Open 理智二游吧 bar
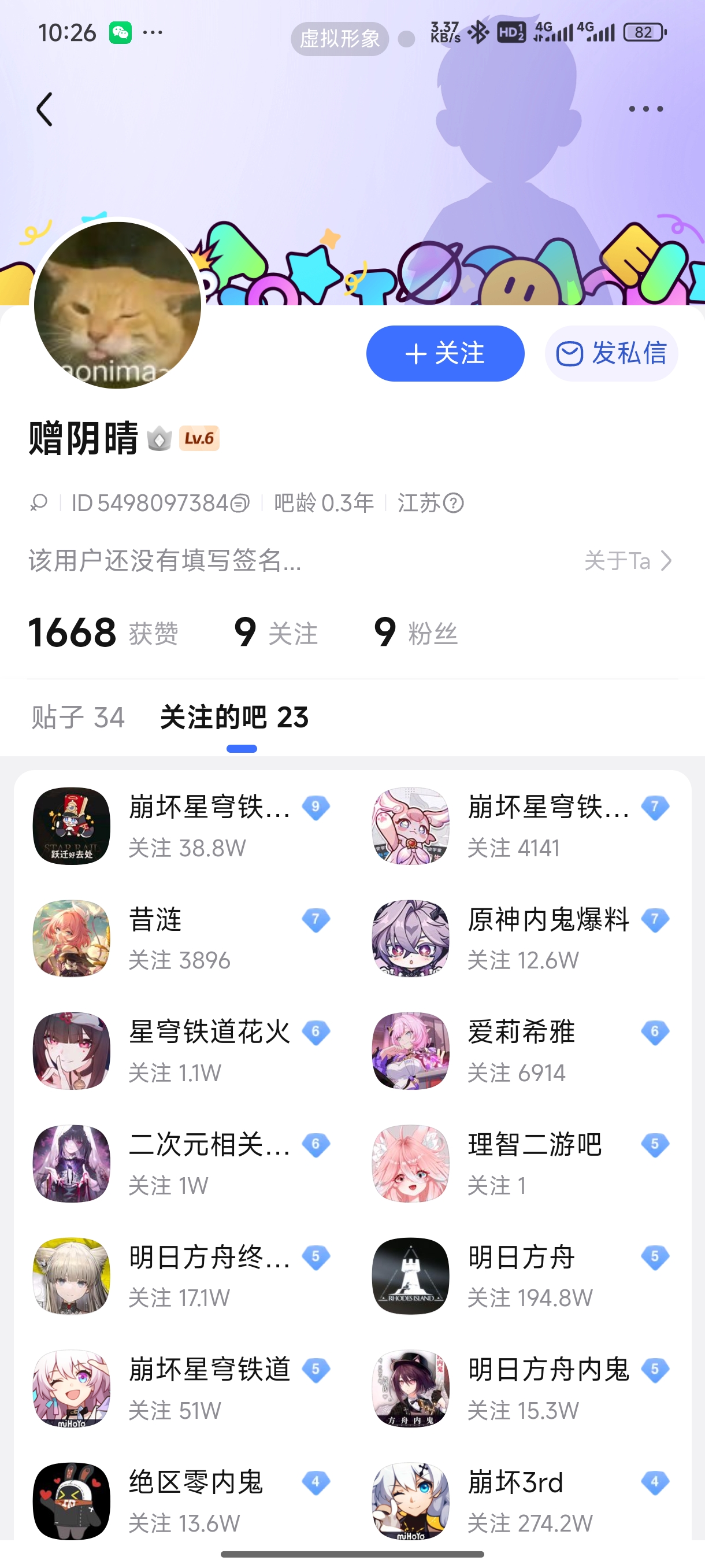 [521, 1163]
